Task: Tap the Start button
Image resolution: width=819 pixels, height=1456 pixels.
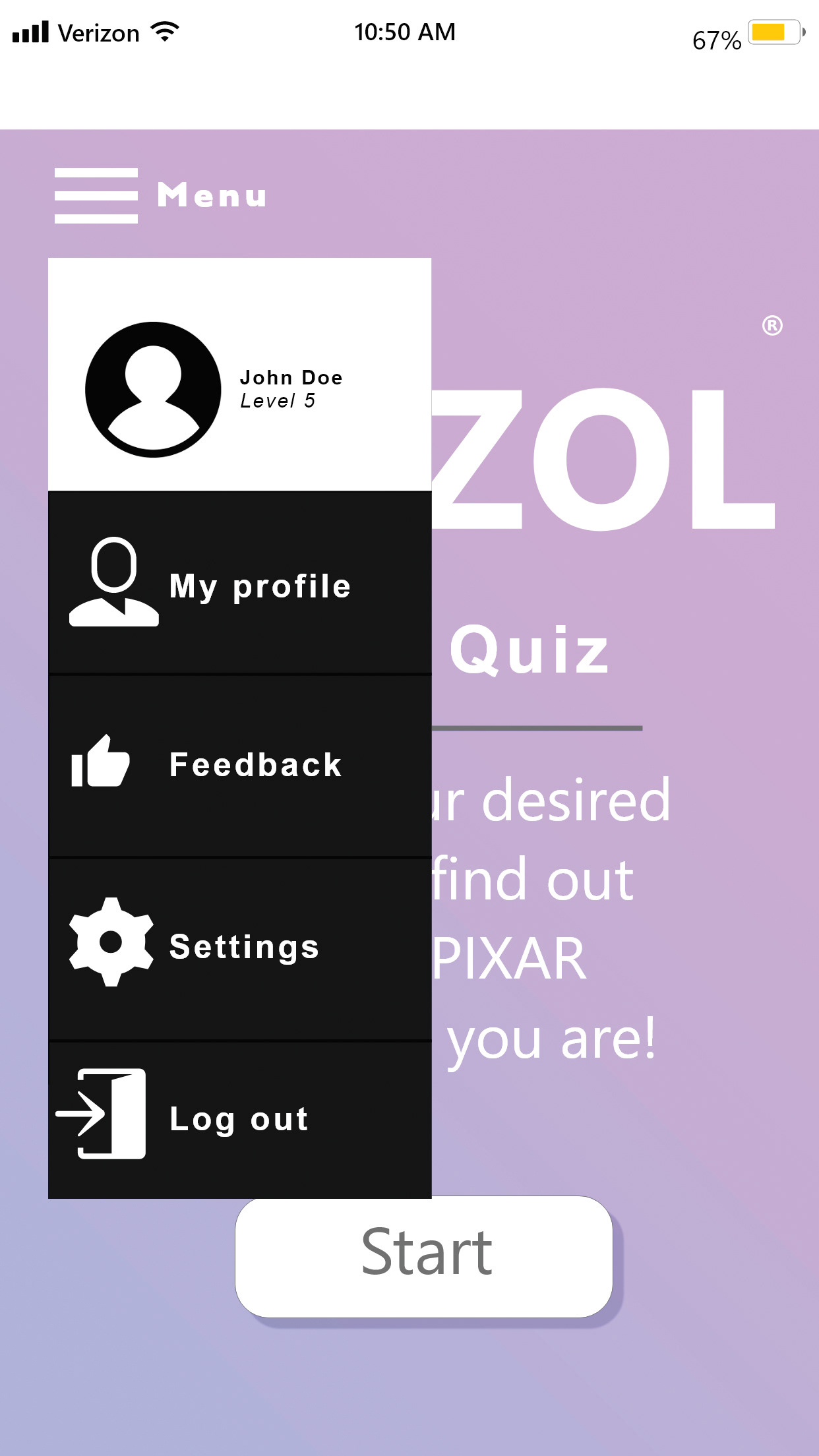Action: (424, 1256)
